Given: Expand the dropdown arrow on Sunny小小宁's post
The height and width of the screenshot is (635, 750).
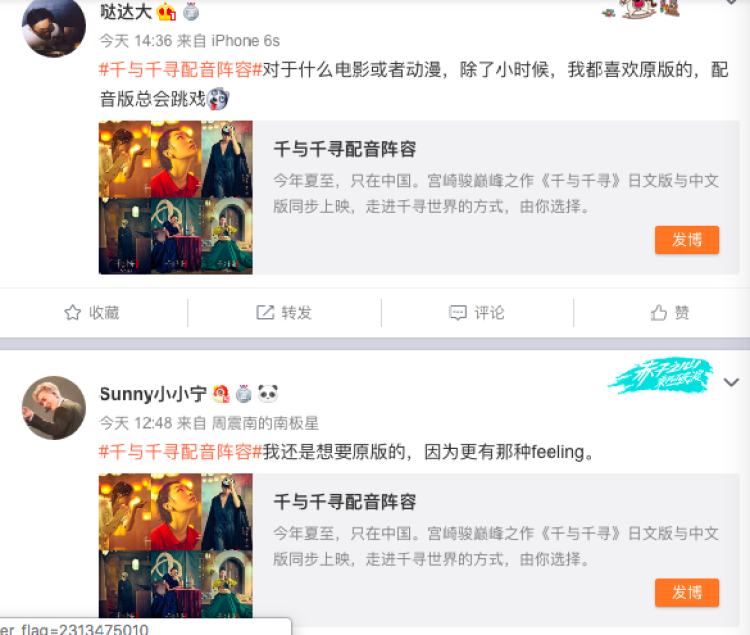Looking at the screenshot, I should click(x=731, y=383).
